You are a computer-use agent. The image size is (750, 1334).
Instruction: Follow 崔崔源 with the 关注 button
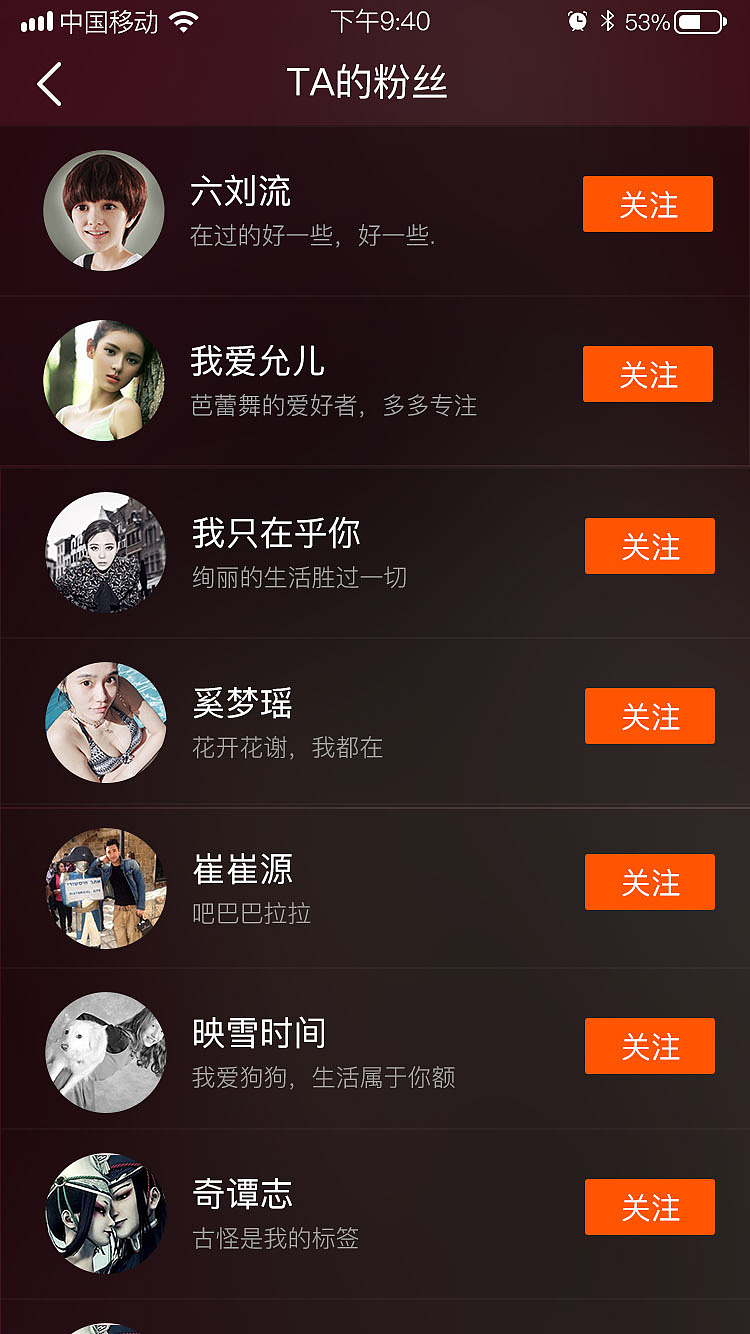(649, 882)
